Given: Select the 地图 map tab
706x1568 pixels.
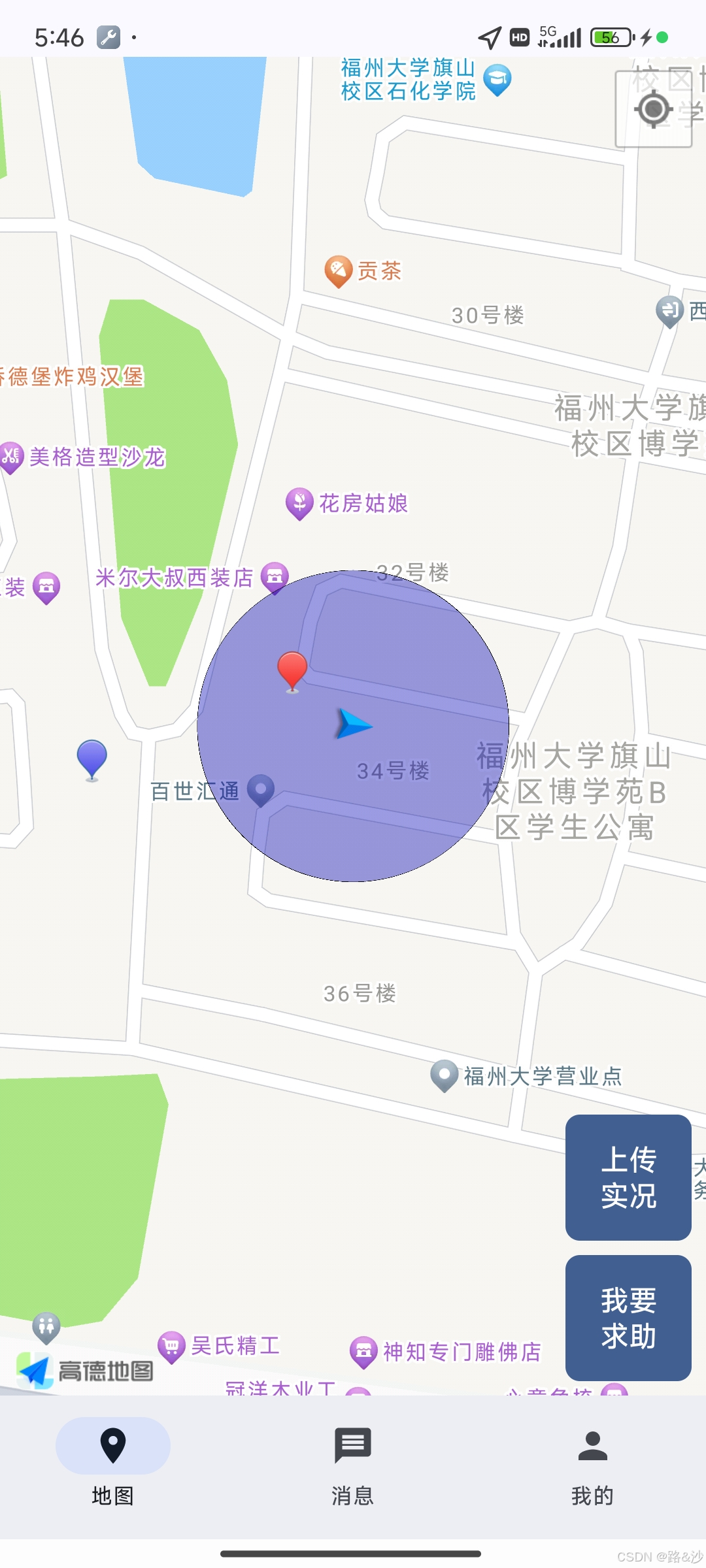Looking at the screenshot, I should coord(112,1463).
